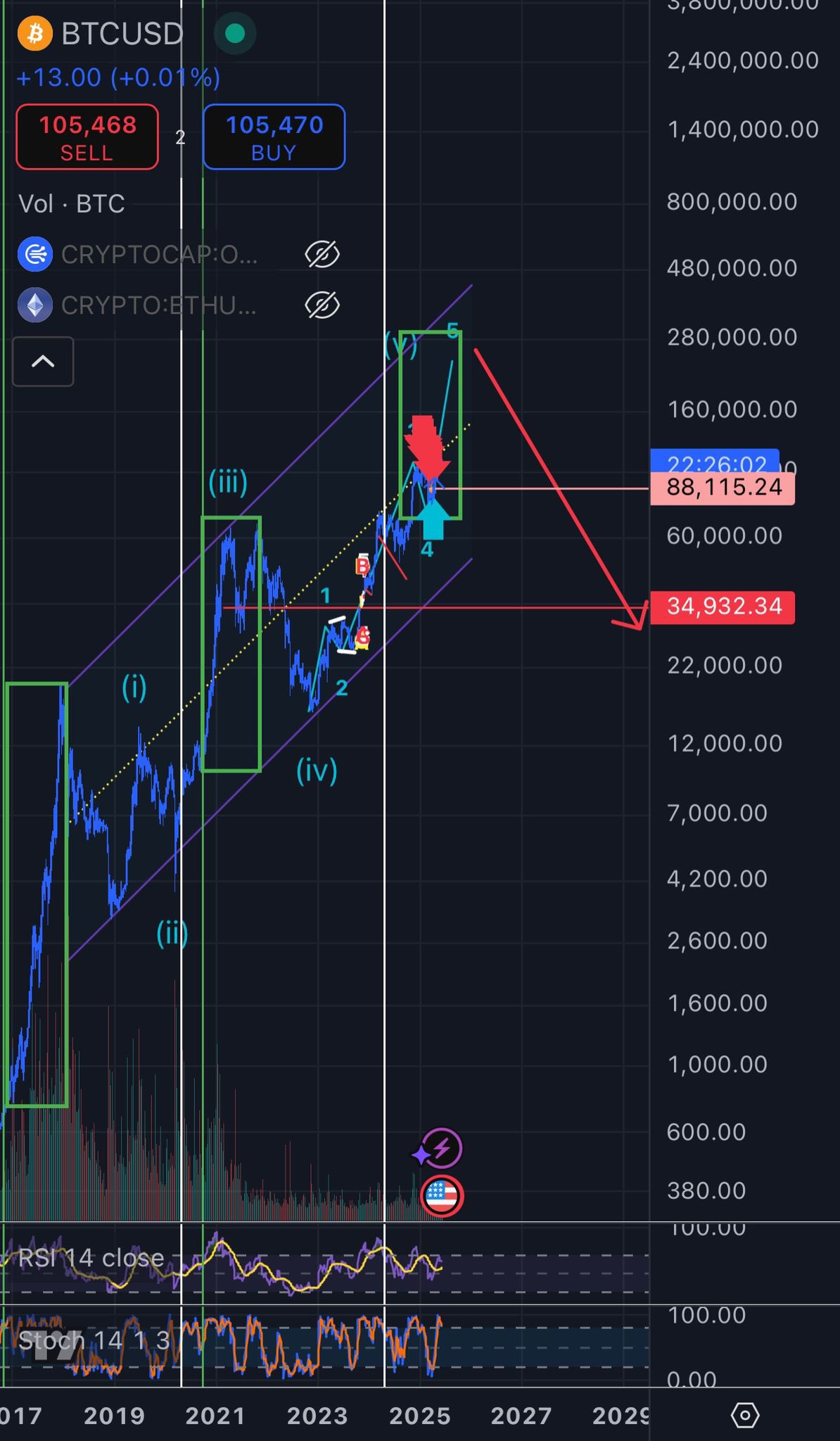This screenshot has height=1441, width=840.
Task: Select the CRYPTOCAP indicator legend entry
Action: (x=158, y=255)
